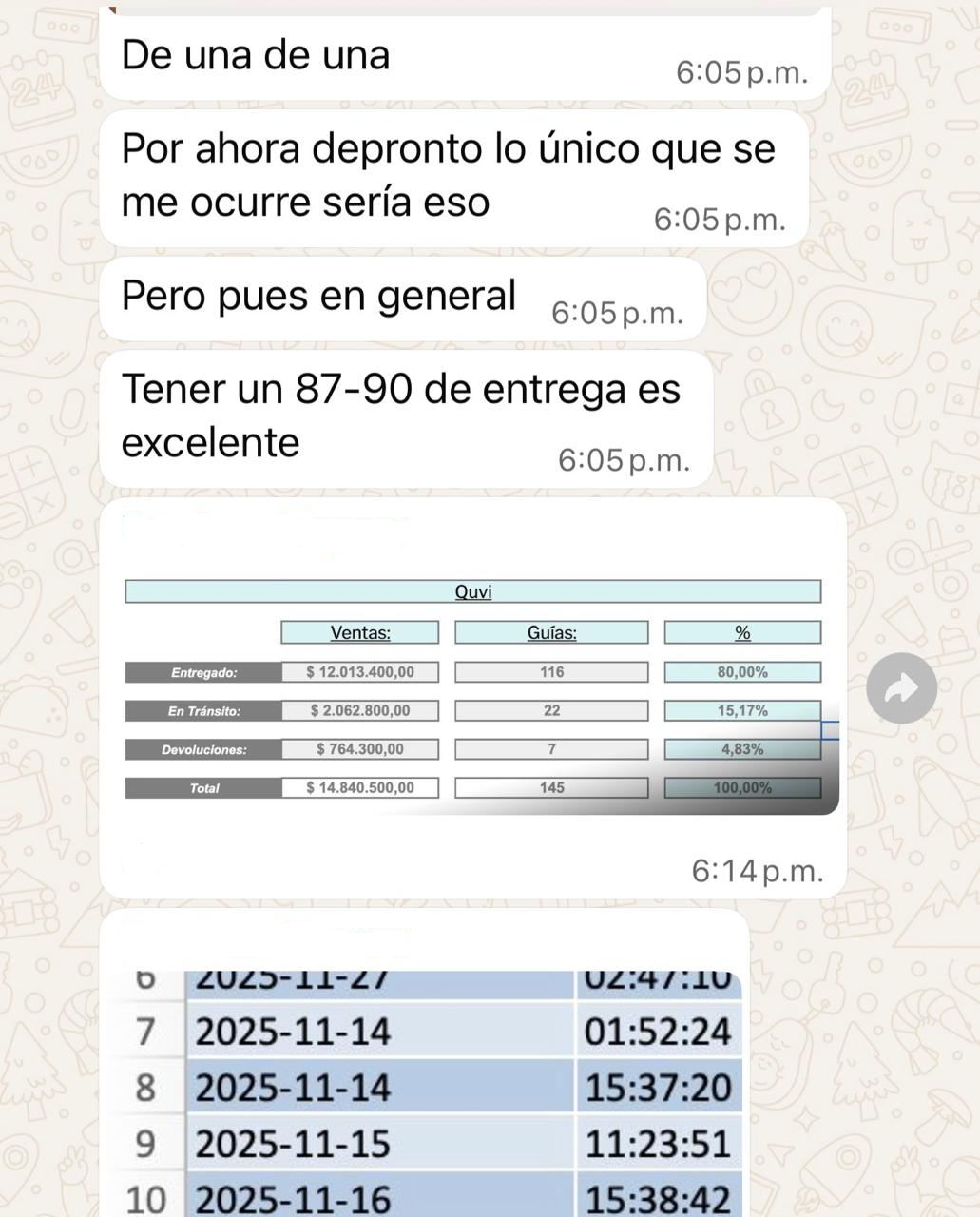Click the 'Por ahora depronto' message bubble
This screenshot has height=1217, width=980.
[447, 174]
